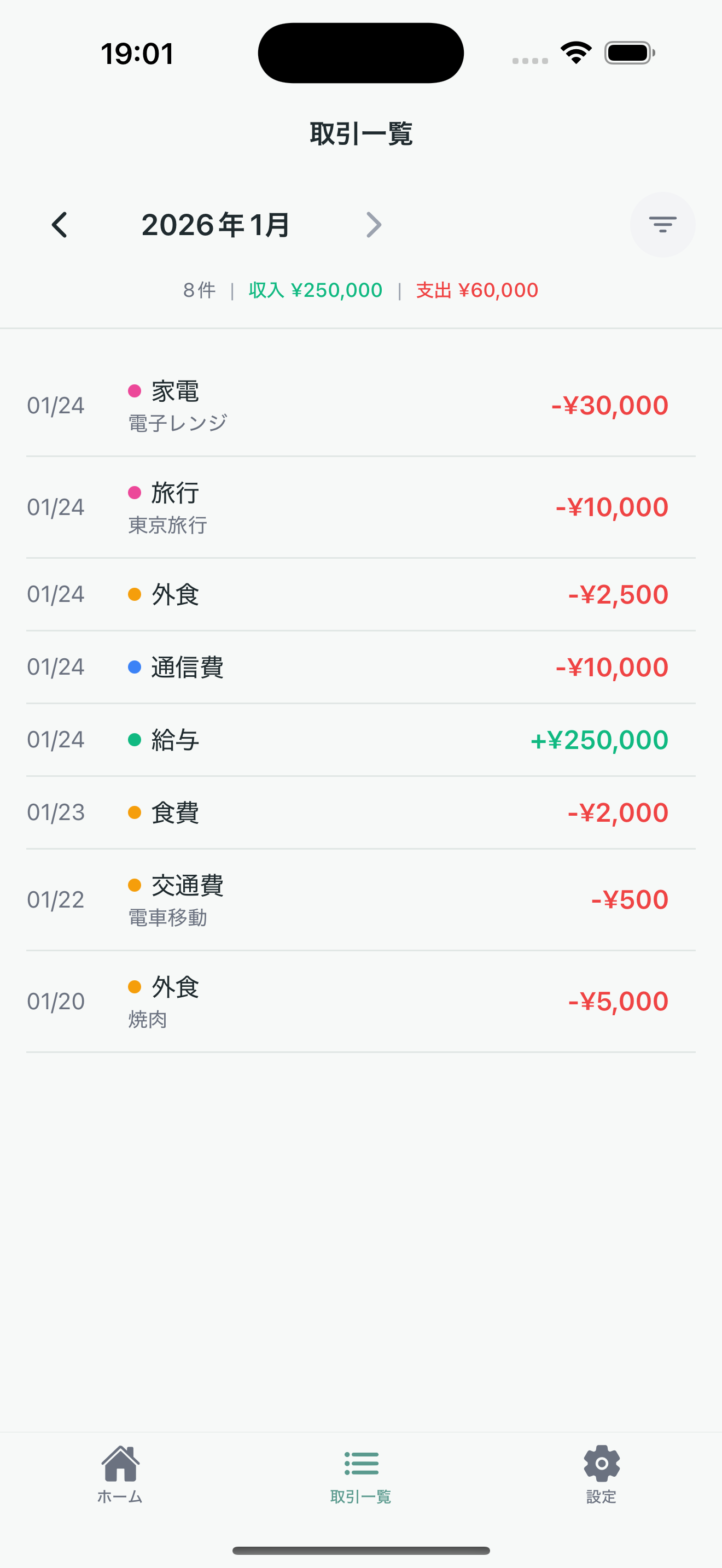Tap the 2026年1月 month label
The image size is (722, 1568).
click(216, 224)
